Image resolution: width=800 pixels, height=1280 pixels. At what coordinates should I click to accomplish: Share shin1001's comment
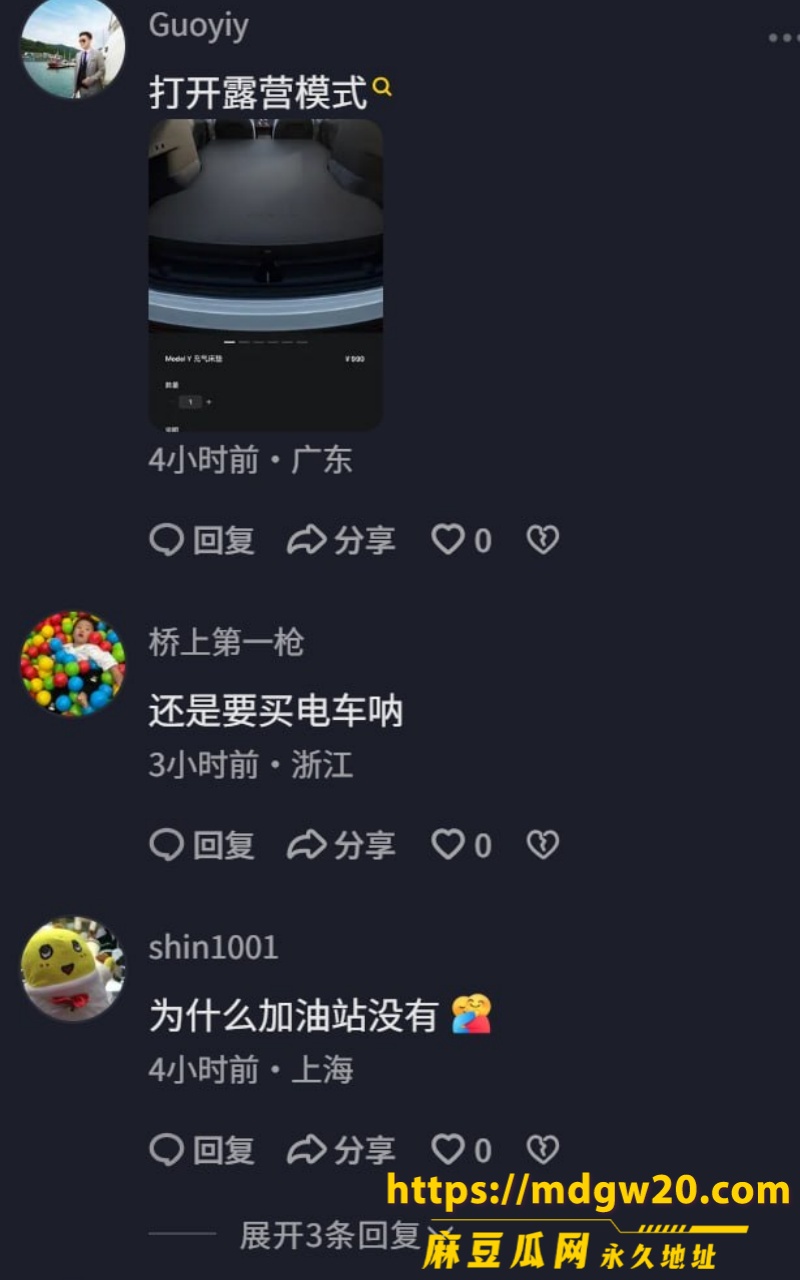tap(341, 1151)
